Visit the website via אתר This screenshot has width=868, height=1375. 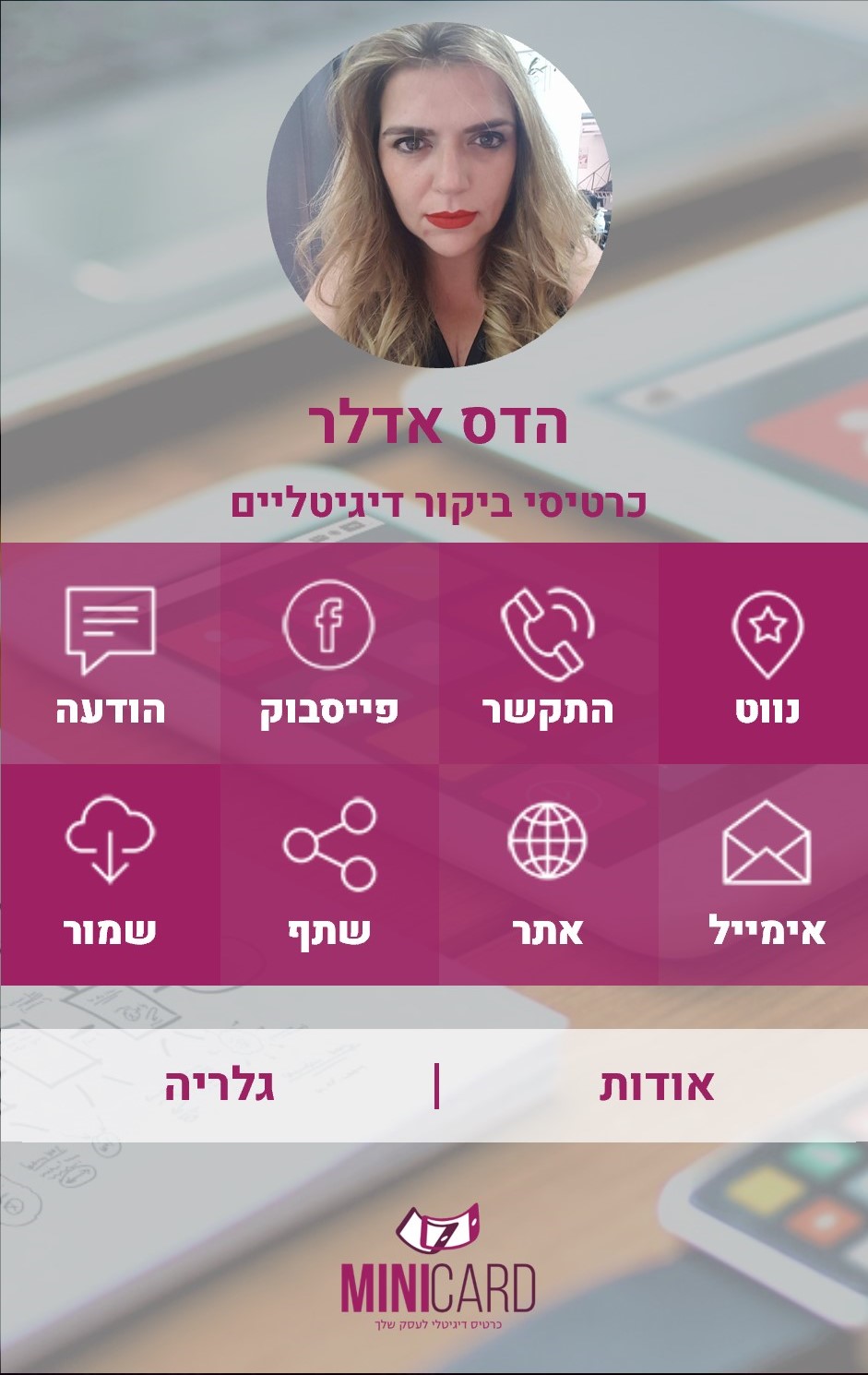coord(548,874)
